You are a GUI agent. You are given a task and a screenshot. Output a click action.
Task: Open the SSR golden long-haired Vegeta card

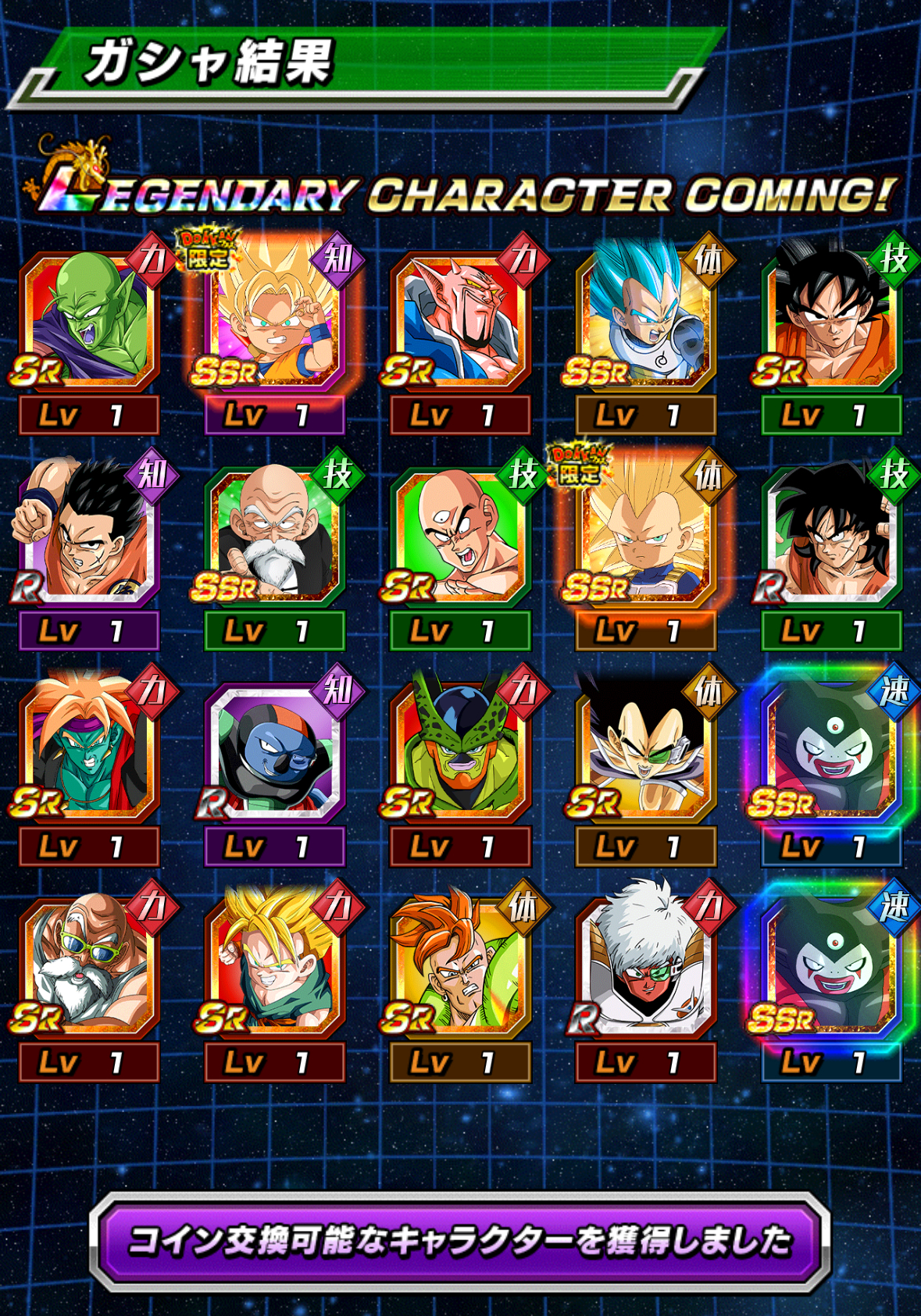[646, 536]
